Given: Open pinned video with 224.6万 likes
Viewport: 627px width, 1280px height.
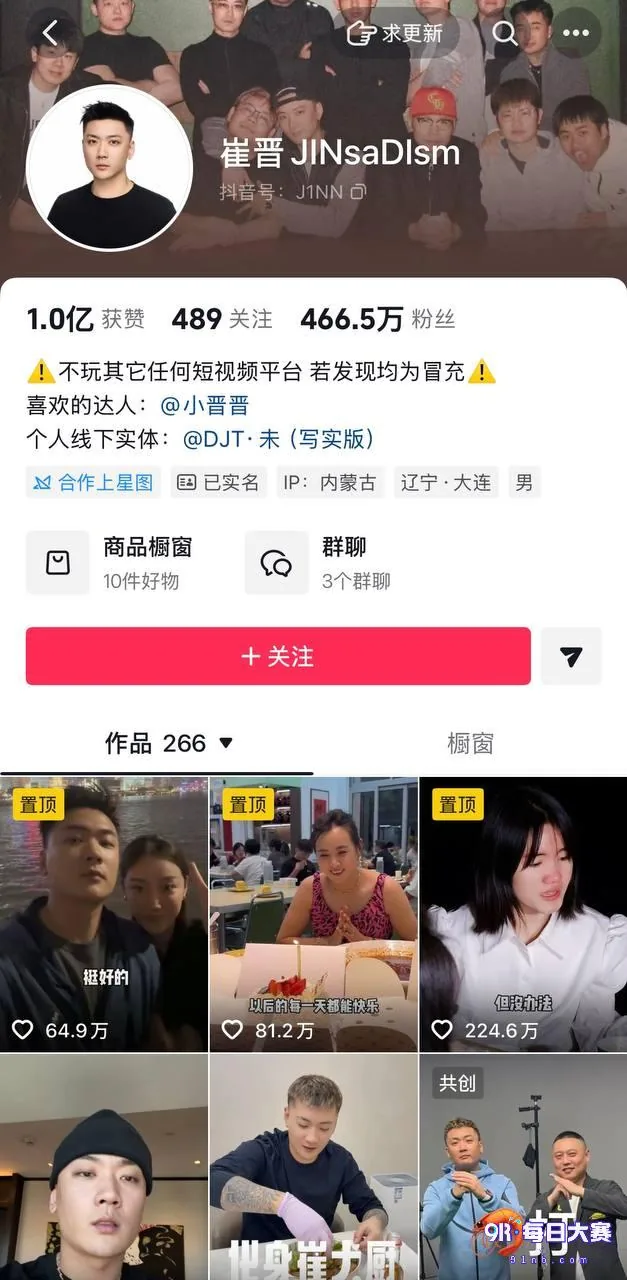Looking at the screenshot, I should tap(523, 914).
